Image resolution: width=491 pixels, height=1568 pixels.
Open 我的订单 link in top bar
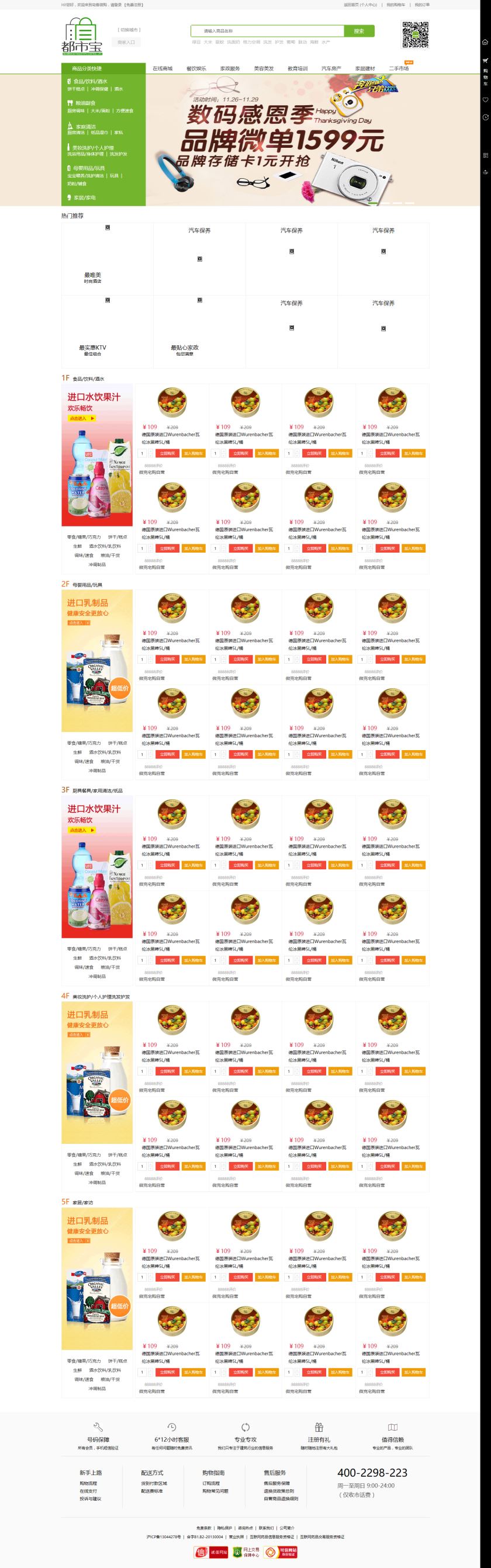click(421, 5)
